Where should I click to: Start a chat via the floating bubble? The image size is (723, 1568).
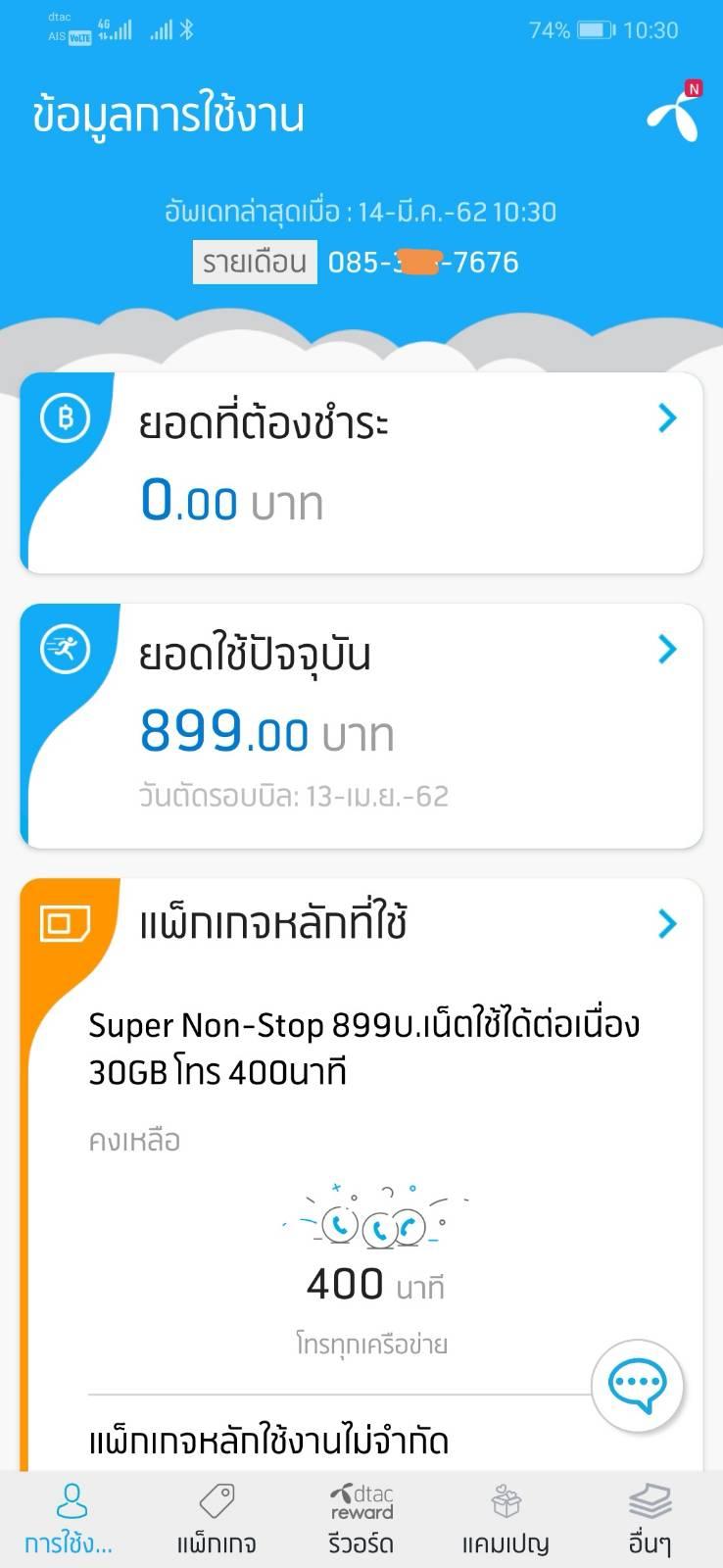coord(638,1386)
